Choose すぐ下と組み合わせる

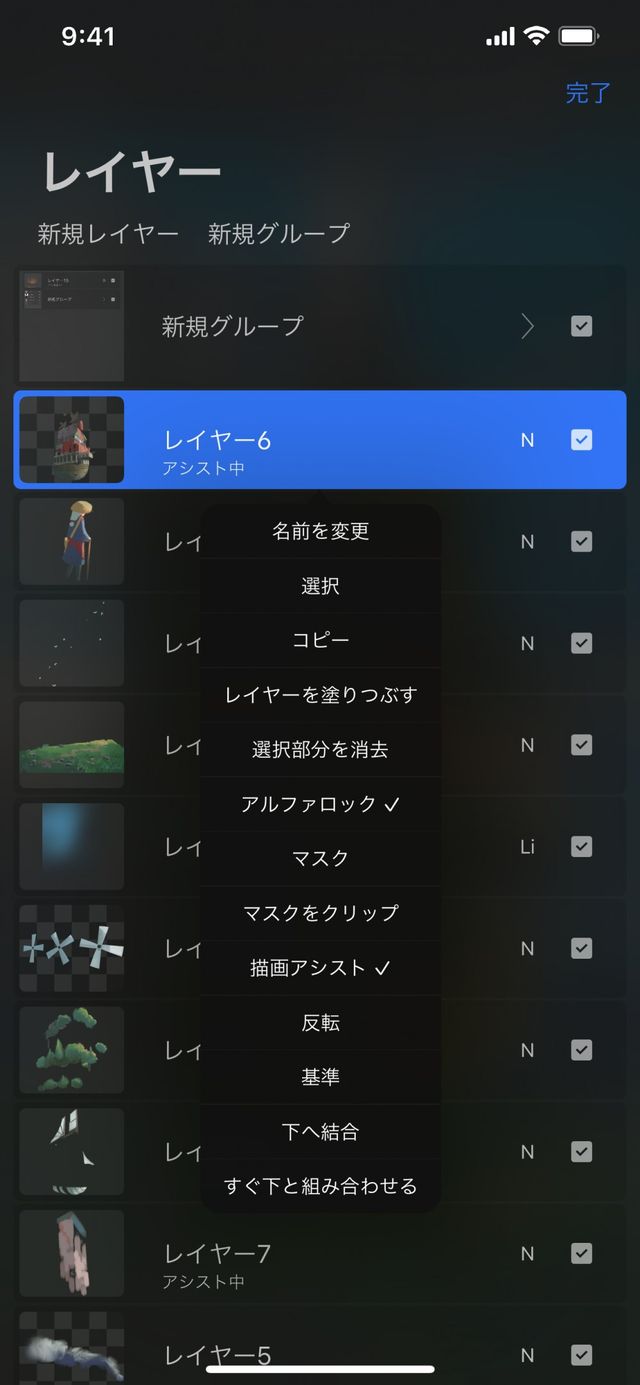(320, 1187)
